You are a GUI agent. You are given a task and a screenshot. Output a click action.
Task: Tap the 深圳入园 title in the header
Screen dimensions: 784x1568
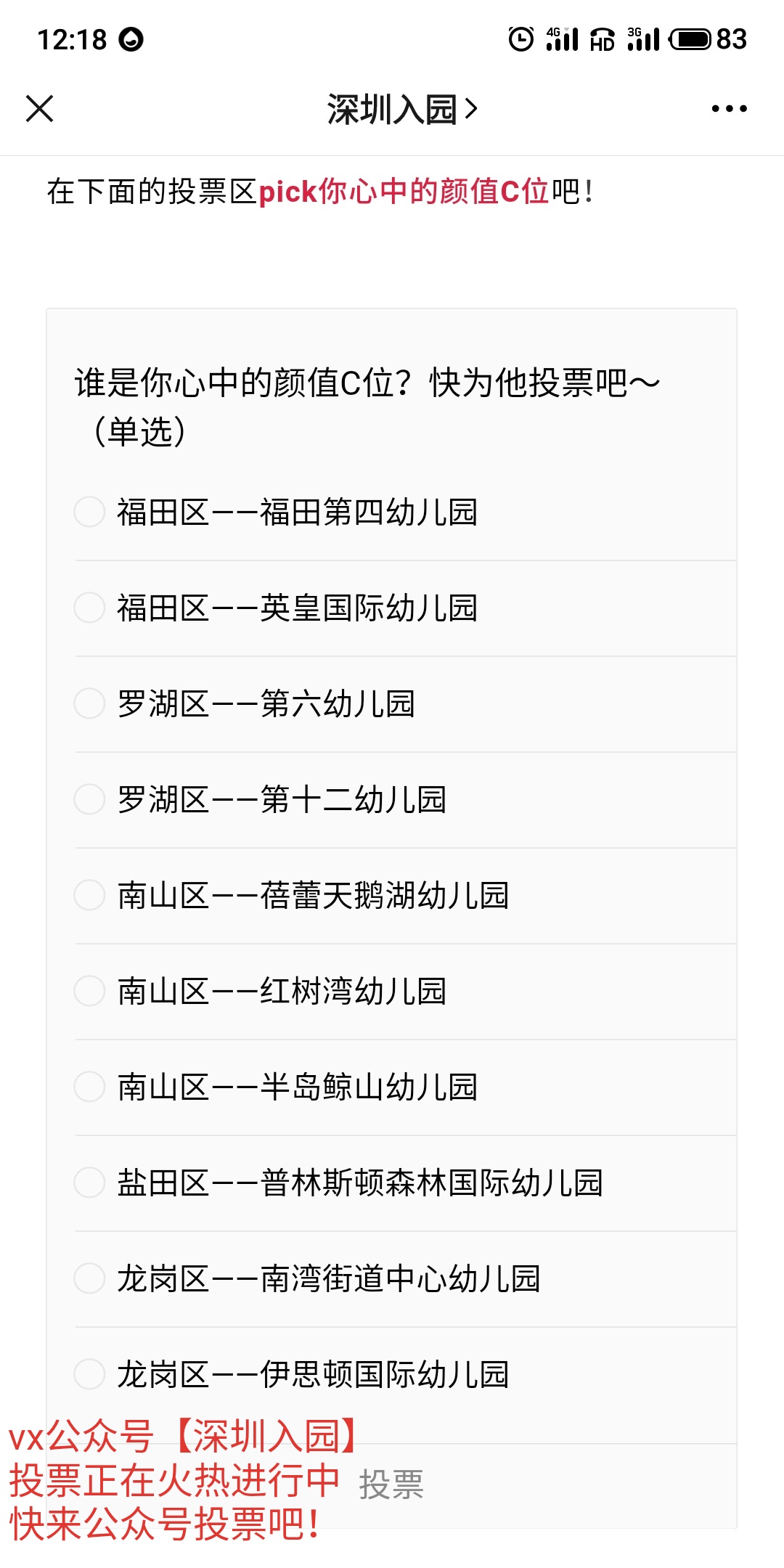392,107
